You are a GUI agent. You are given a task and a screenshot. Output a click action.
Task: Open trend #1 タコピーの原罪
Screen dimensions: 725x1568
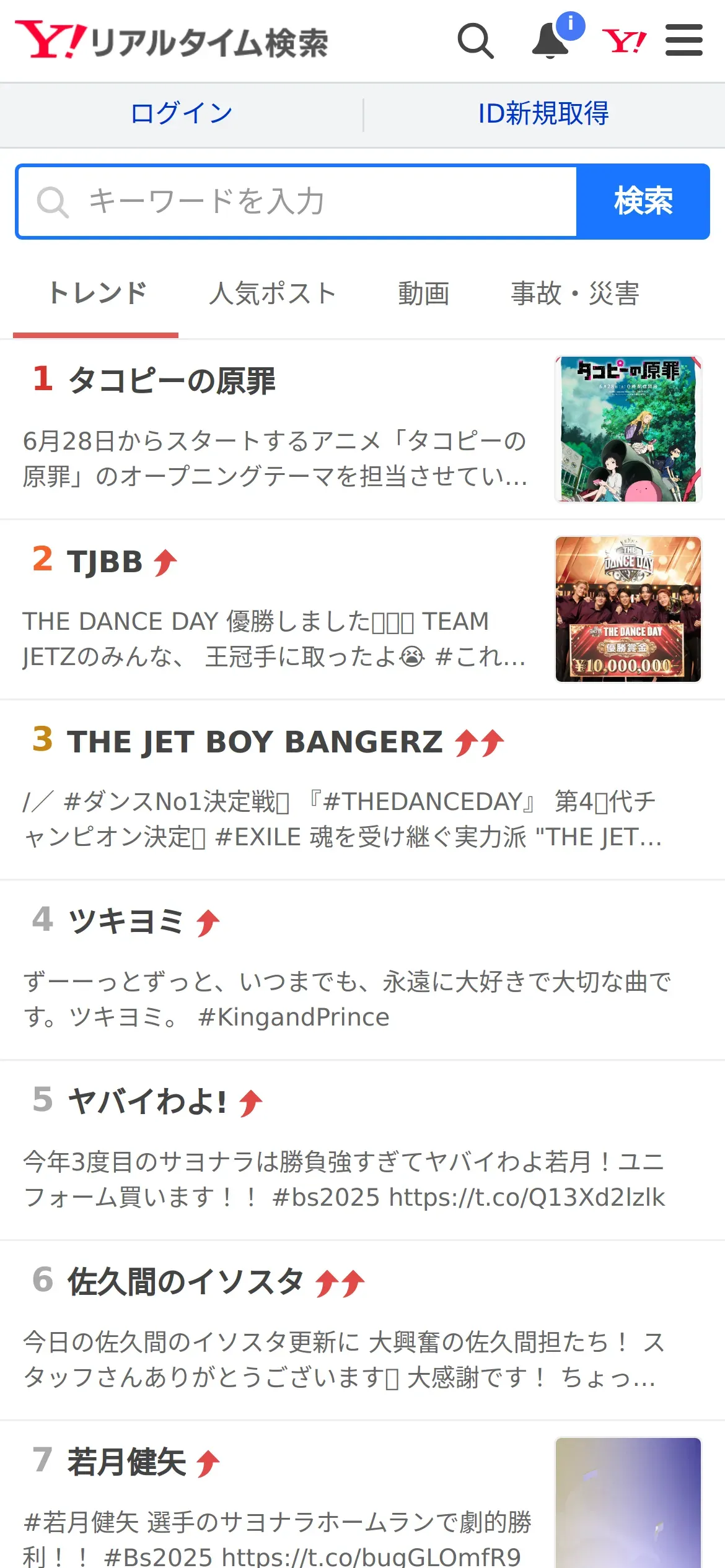click(x=172, y=380)
